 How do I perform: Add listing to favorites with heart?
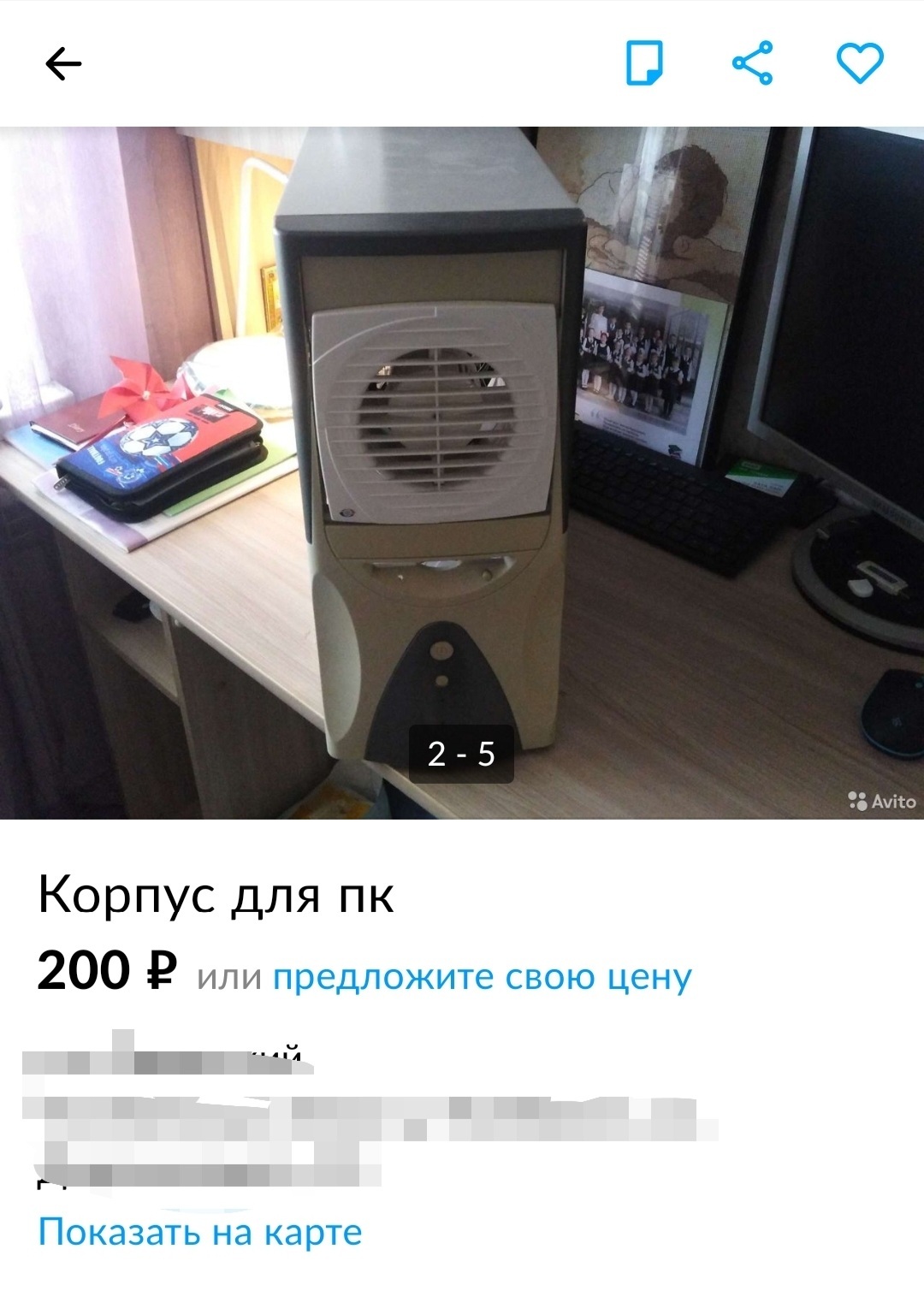pos(859,62)
